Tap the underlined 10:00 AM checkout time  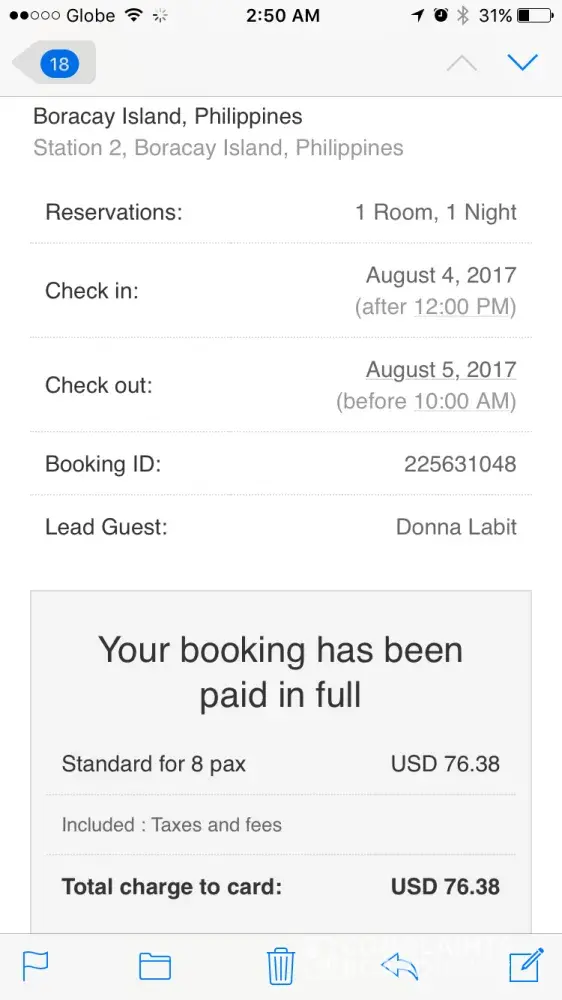point(462,401)
